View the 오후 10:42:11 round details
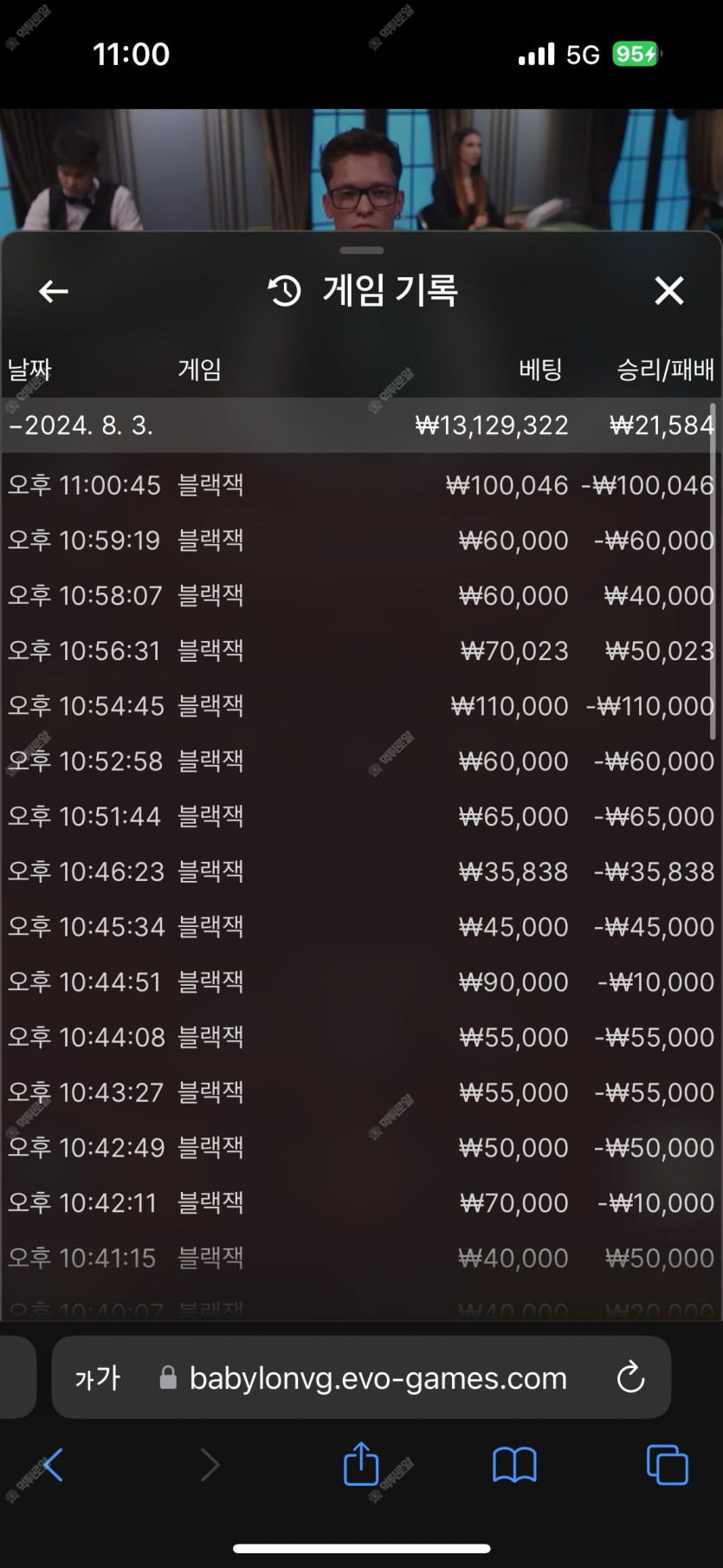 [x=360, y=1202]
